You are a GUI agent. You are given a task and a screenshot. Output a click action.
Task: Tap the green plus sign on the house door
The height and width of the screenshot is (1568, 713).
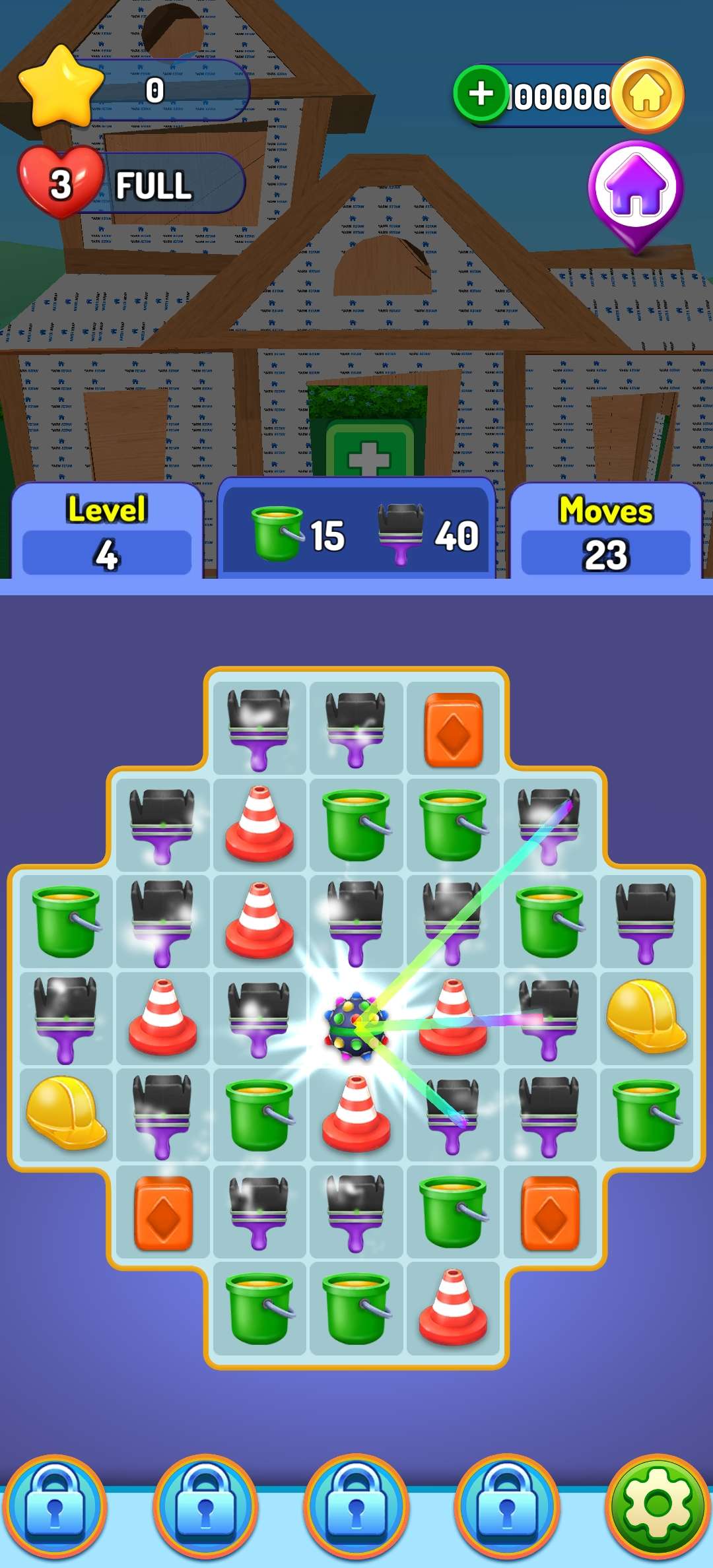(x=369, y=456)
